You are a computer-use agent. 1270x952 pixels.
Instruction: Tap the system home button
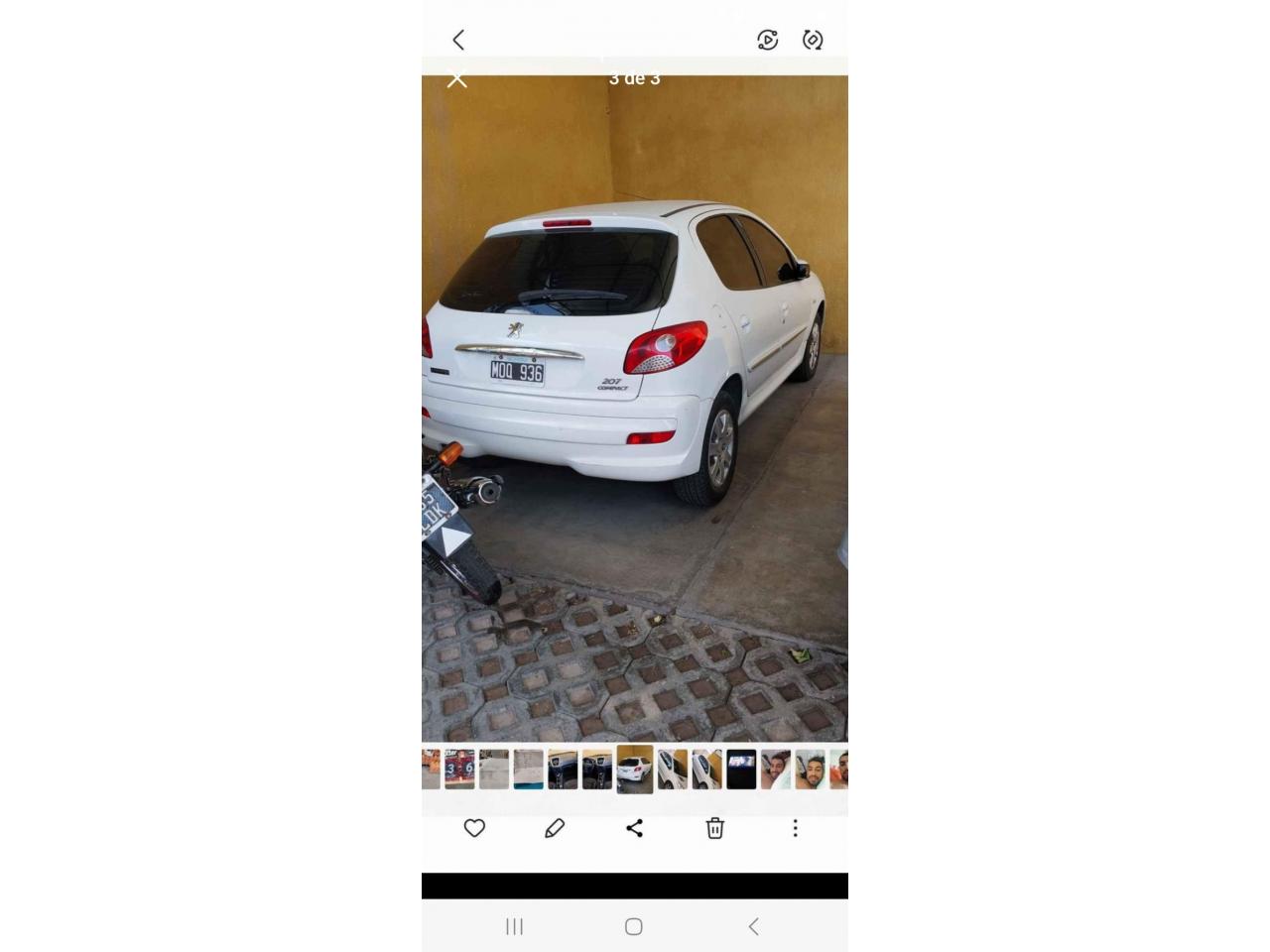634,926
